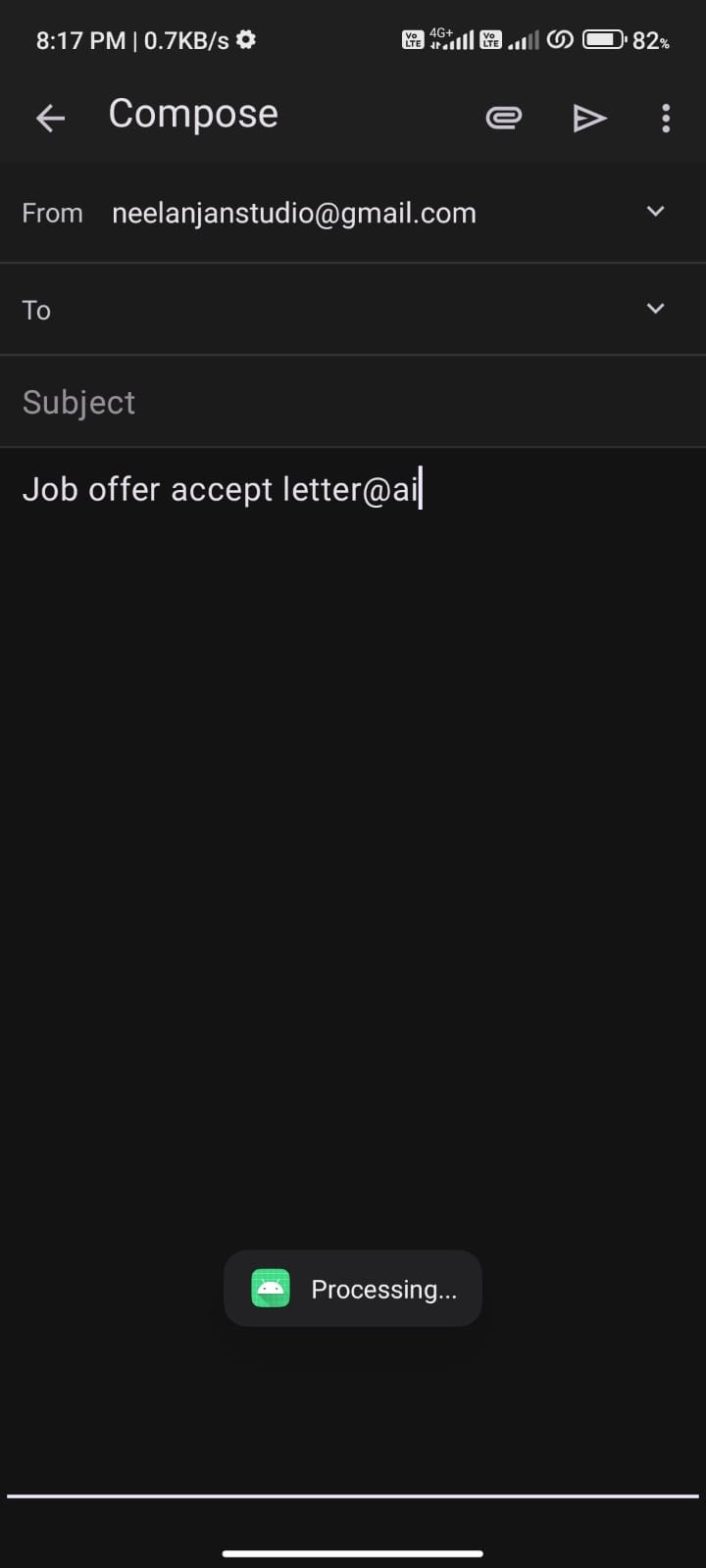Expand the From account dropdown
The height and width of the screenshot is (1568, 706).
click(655, 212)
